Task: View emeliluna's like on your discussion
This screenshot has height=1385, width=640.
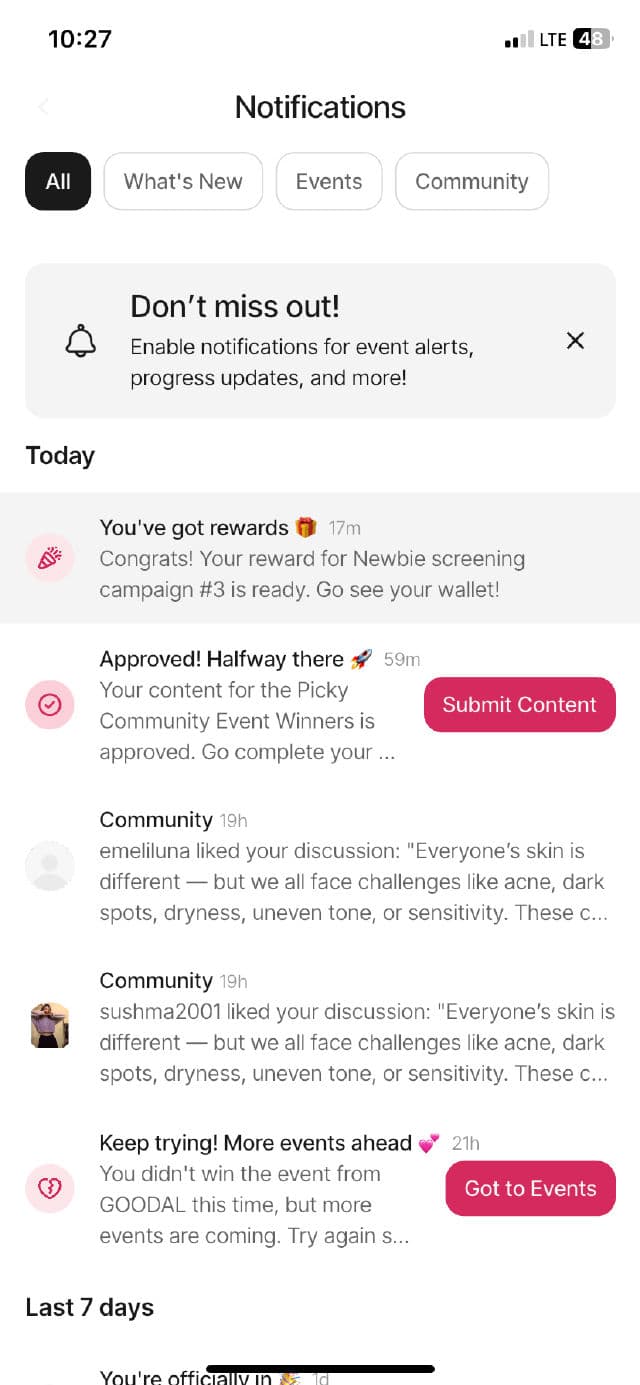Action: [x=350, y=867]
